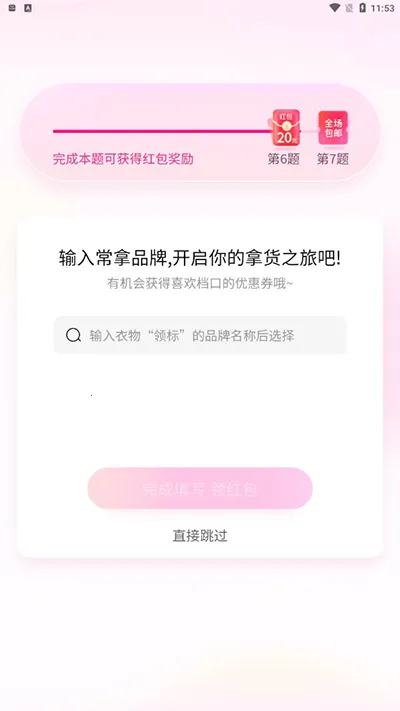This screenshot has width=400, height=711.
Task: Skip this question via 直接跳过
Action: (x=200, y=536)
